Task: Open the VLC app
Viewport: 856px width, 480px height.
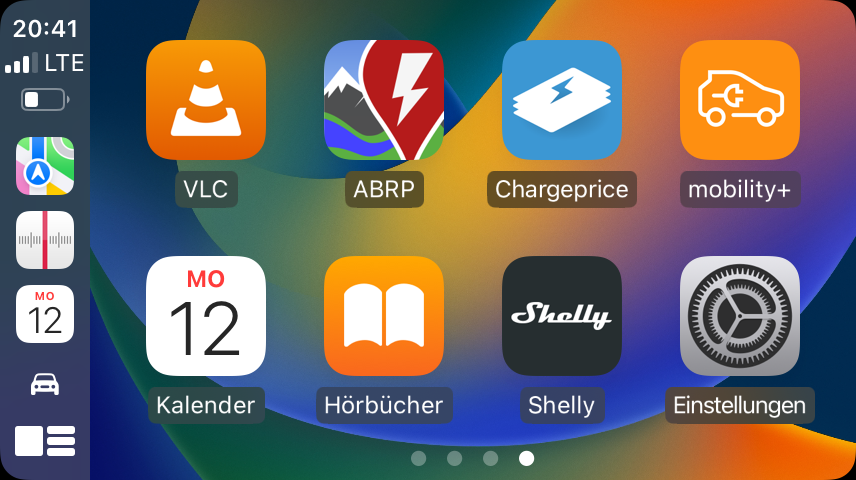Action: pos(206,100)
